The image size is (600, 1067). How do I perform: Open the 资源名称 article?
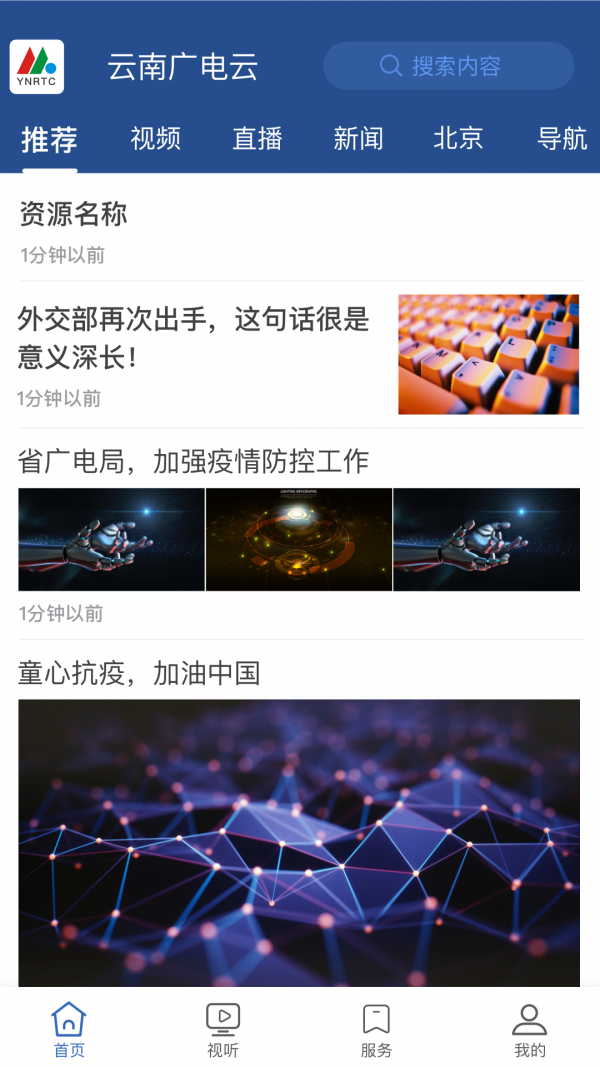[74, 214]
